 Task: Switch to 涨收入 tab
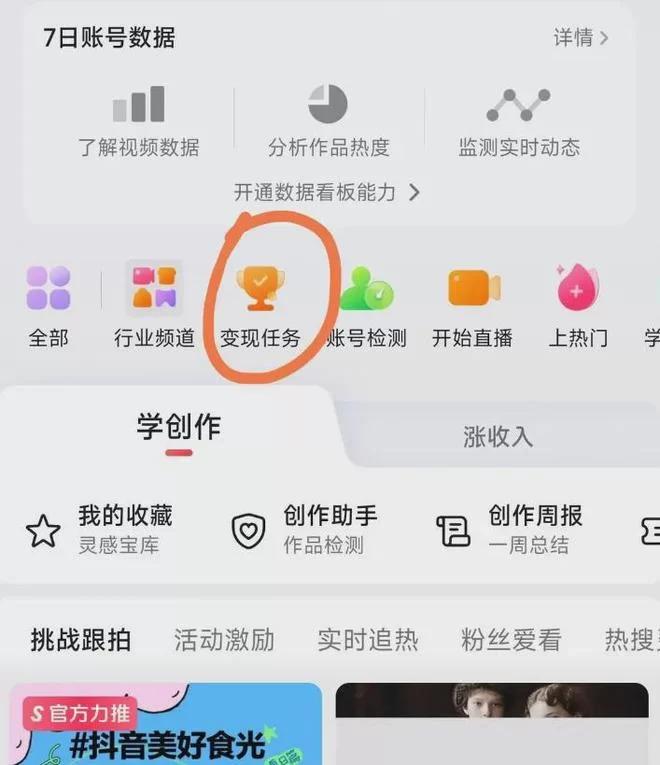point(497,436)
